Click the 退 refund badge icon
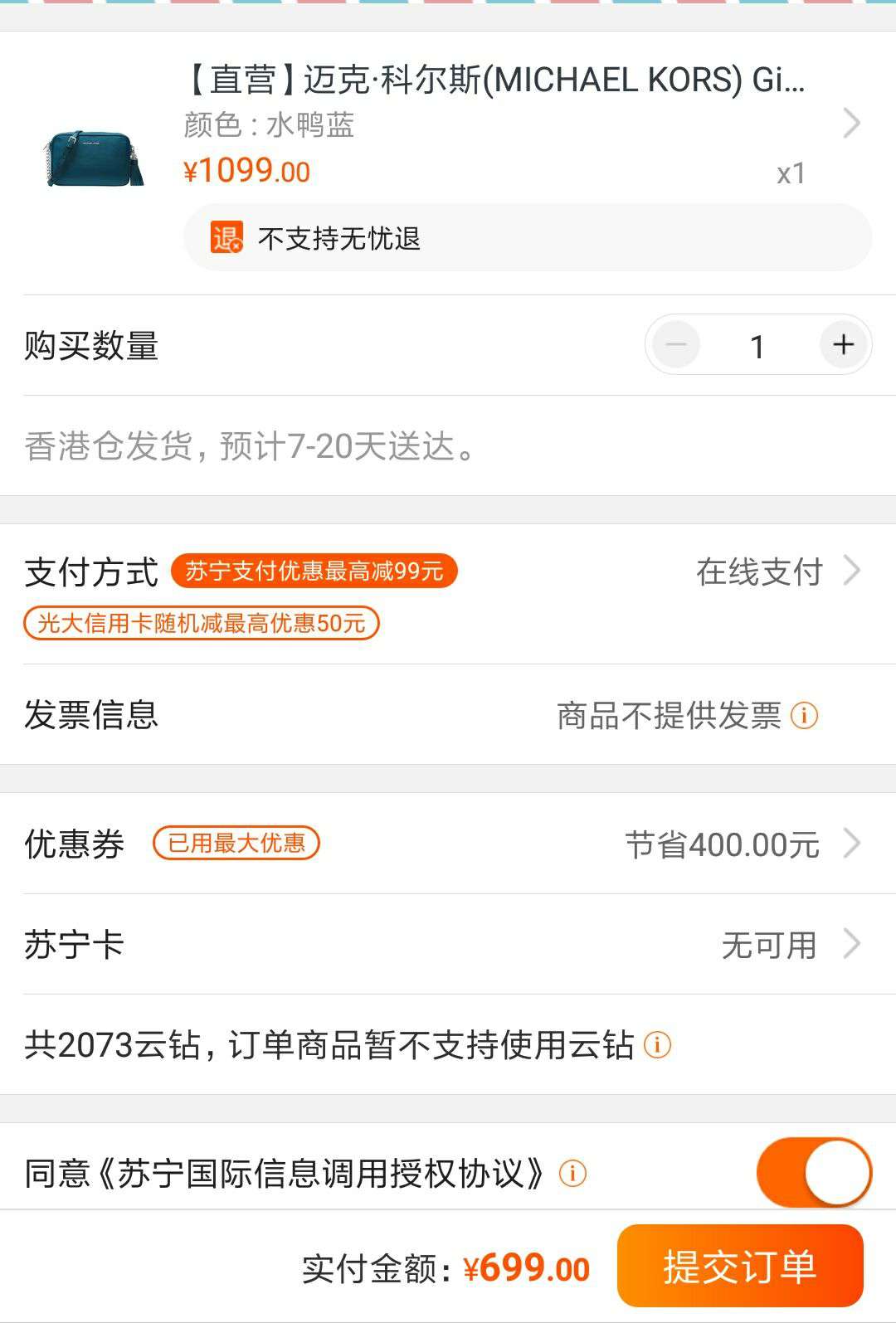 (224, 240)
